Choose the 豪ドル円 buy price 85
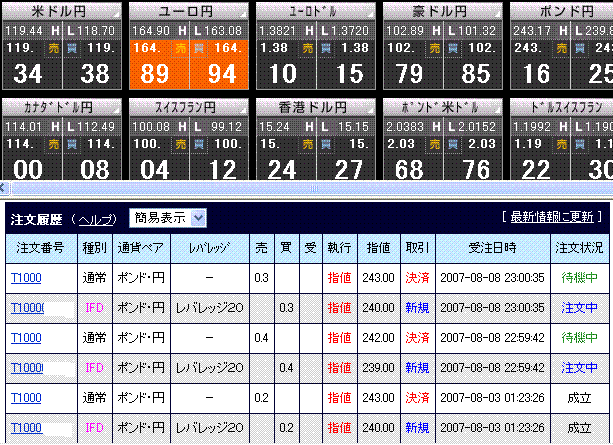Screen dimensions: 613x445 tap(476, 73)
